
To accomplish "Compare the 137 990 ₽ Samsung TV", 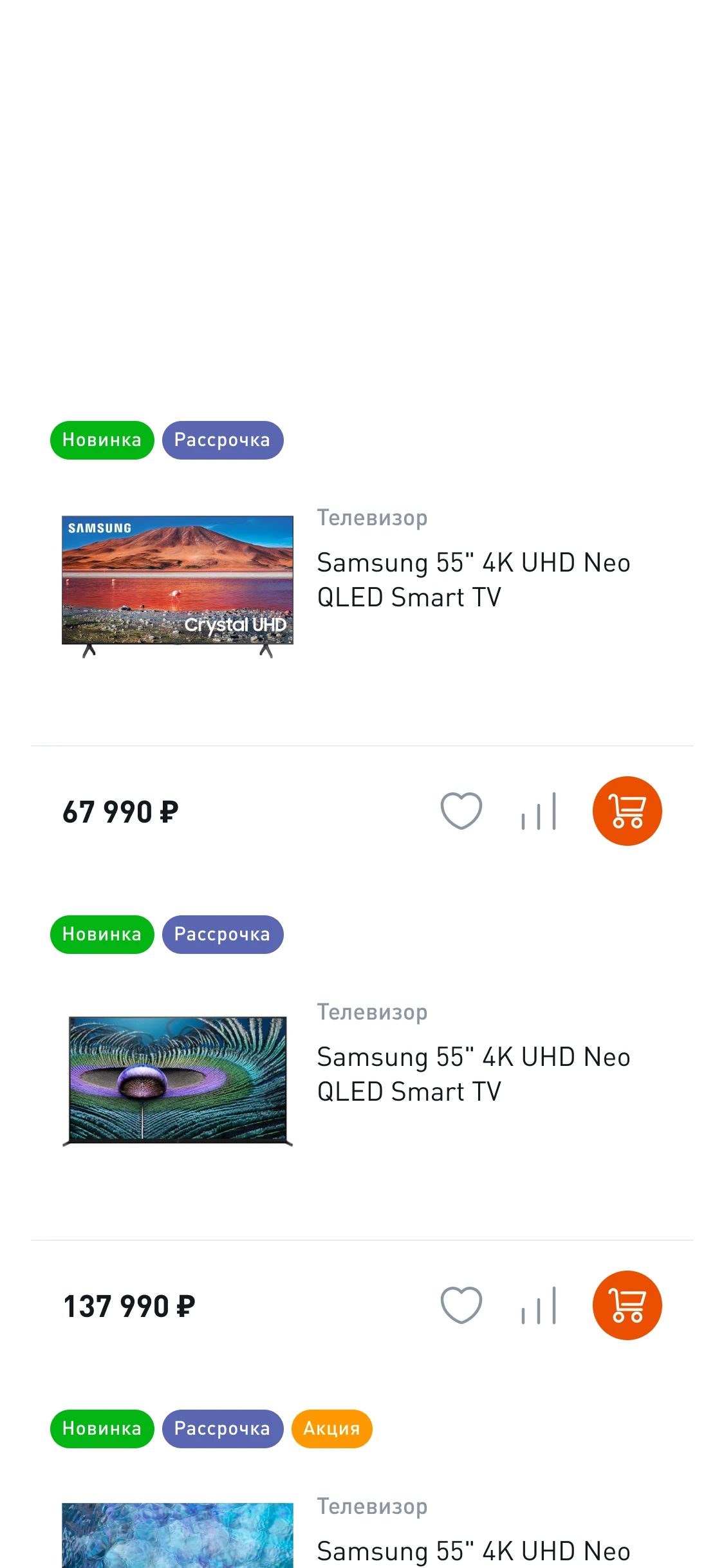I will [x=539, y=1305].
